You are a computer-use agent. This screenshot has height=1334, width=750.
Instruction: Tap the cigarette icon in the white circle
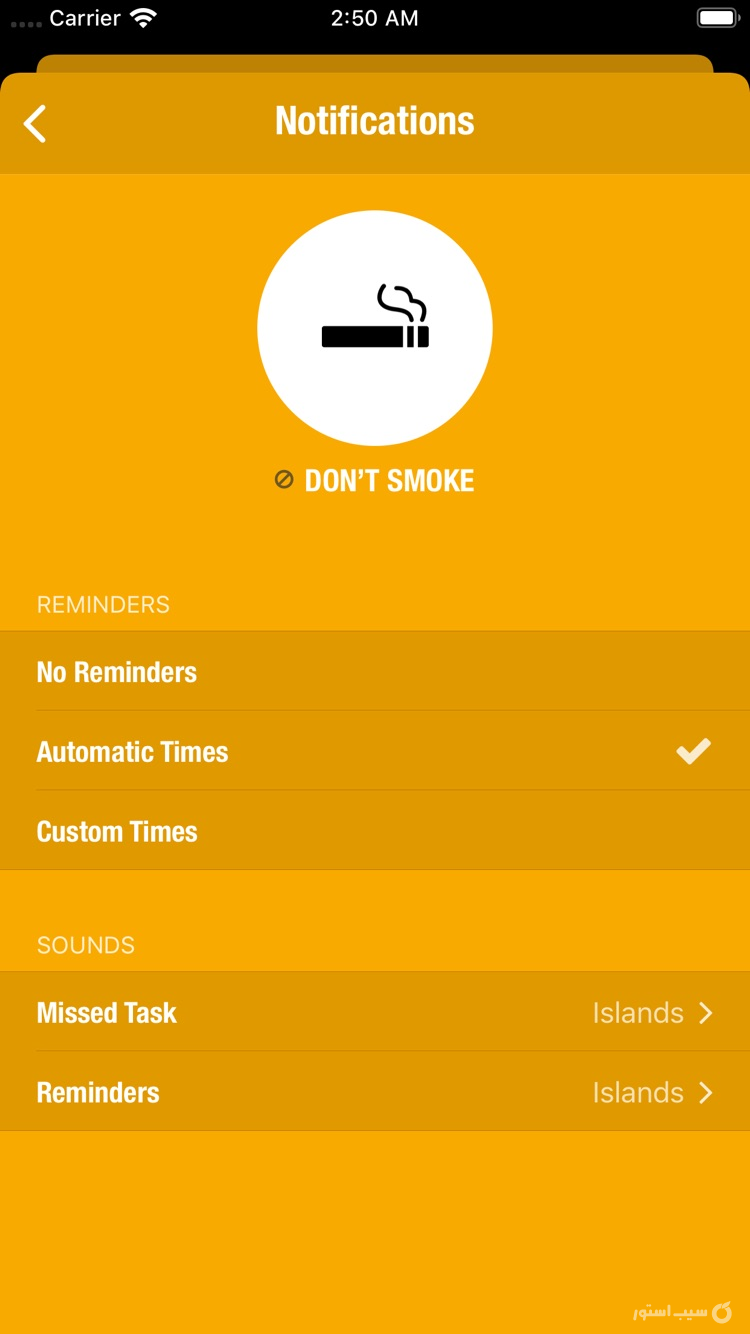pyautogui.click(x=375, y=328)
